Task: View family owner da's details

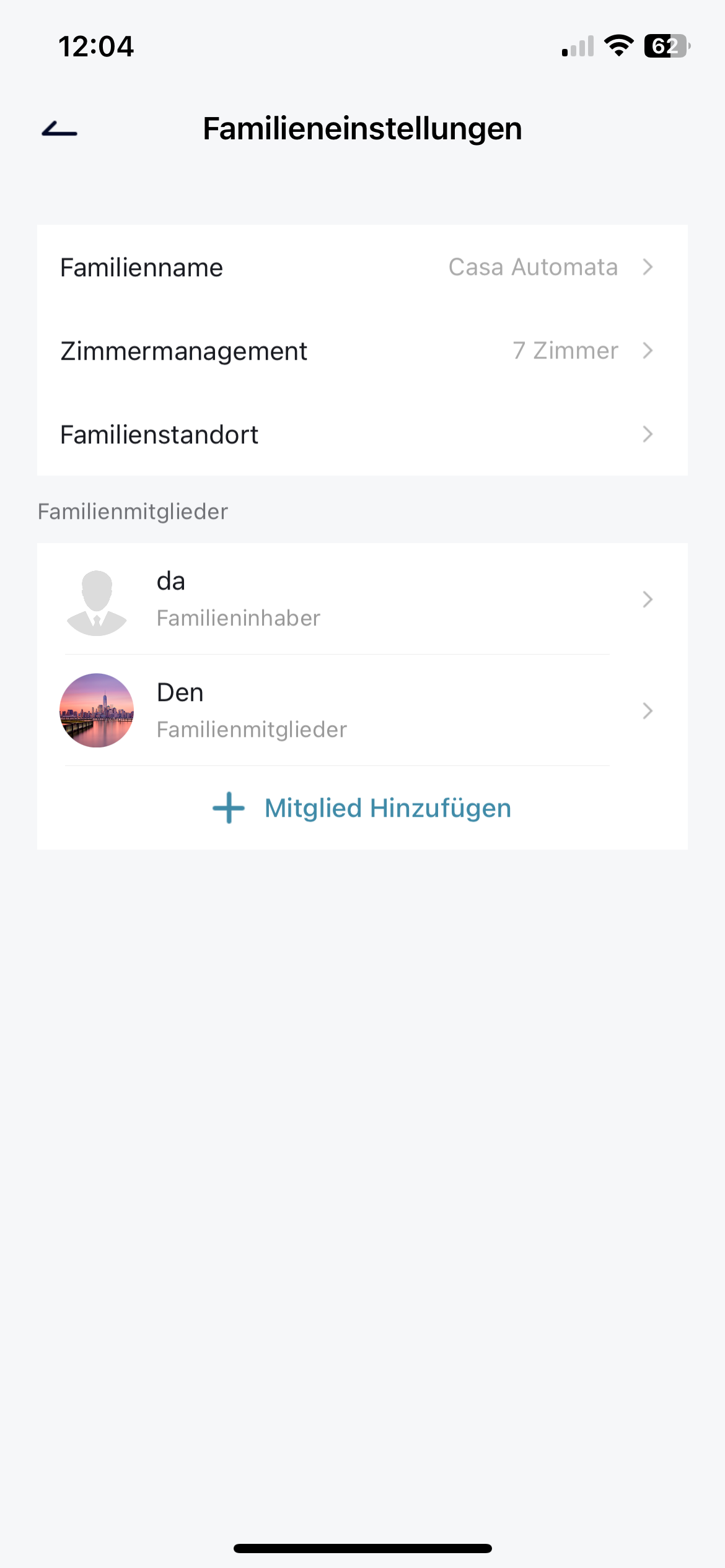Action: tap(362, 599)
